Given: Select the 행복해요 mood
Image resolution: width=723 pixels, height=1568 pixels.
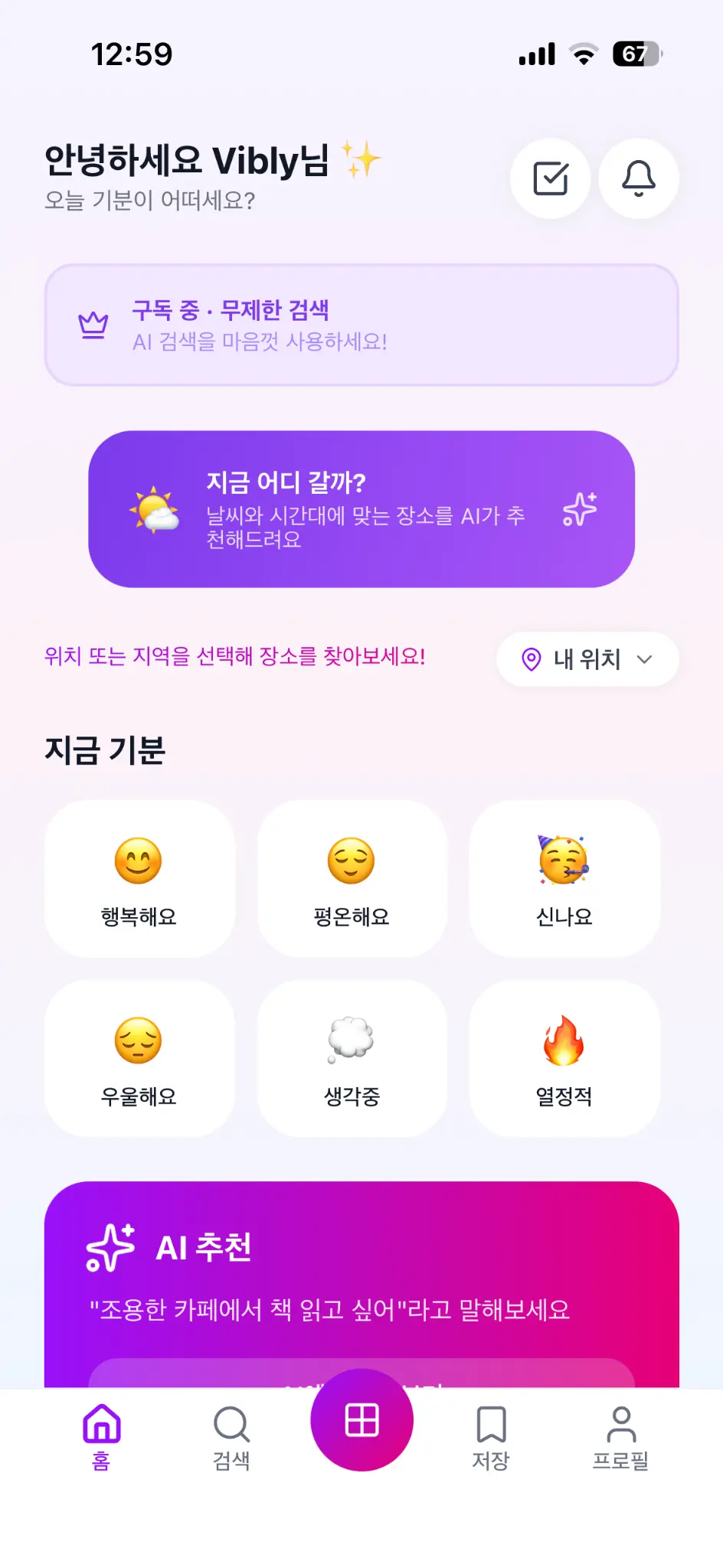Looking at the screenshot, I should tap(139, 879).
